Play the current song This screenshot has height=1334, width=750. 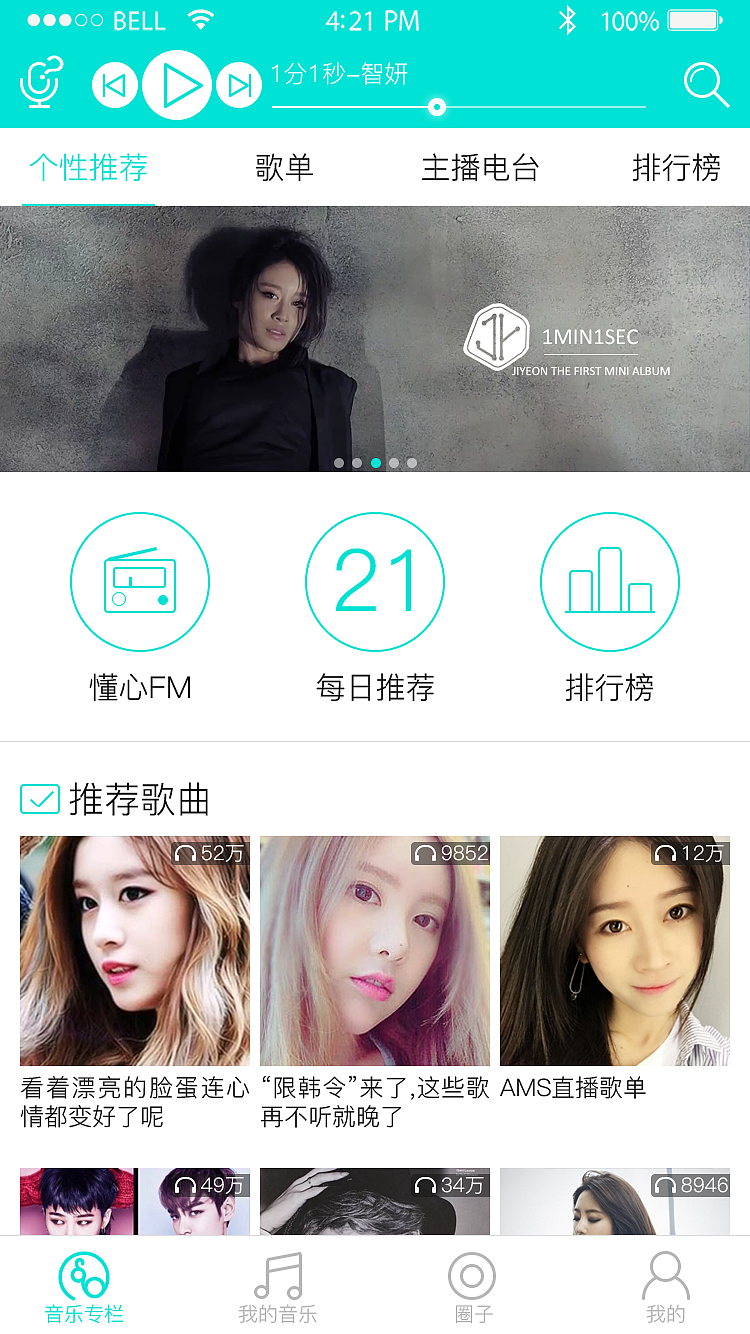(178, 86)
